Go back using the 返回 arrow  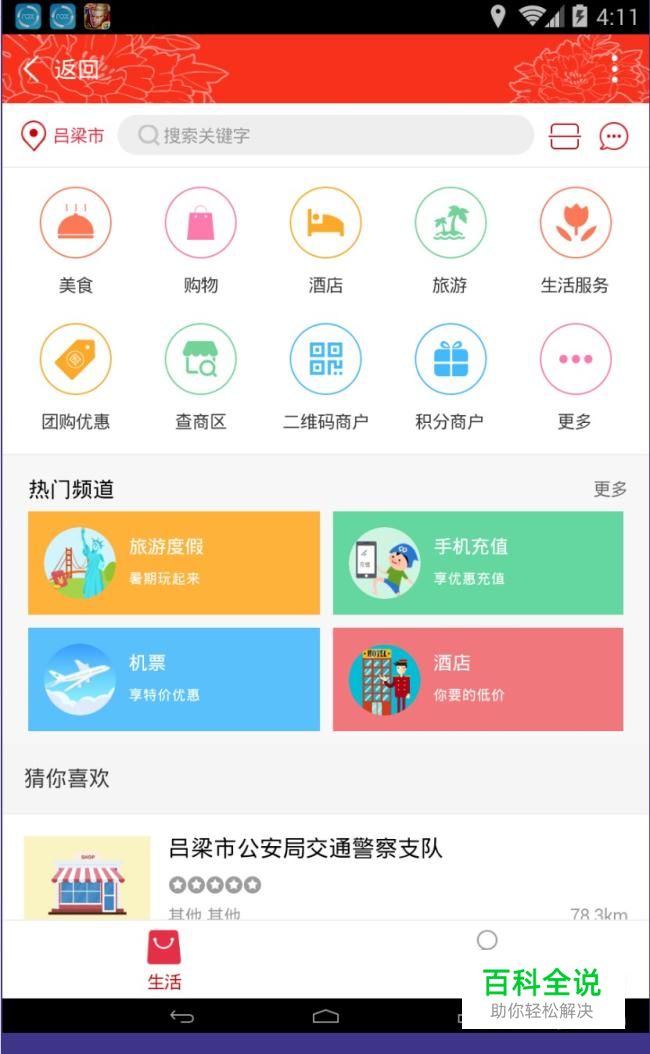(33, 69)
